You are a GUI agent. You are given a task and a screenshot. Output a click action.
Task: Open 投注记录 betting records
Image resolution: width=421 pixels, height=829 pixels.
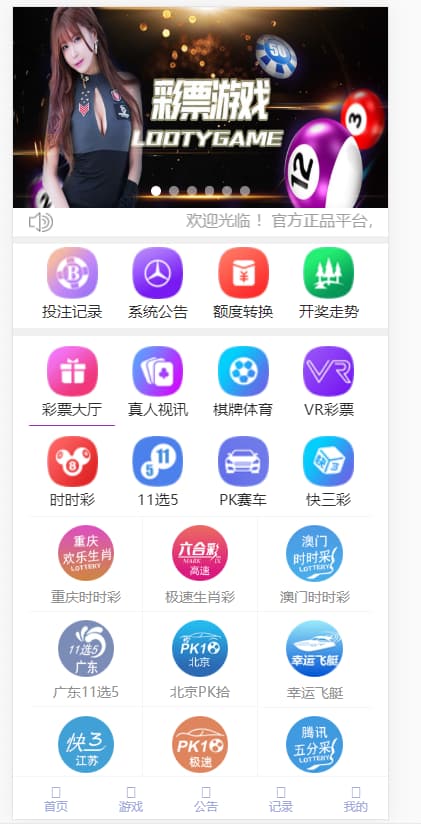coord(72,284)
